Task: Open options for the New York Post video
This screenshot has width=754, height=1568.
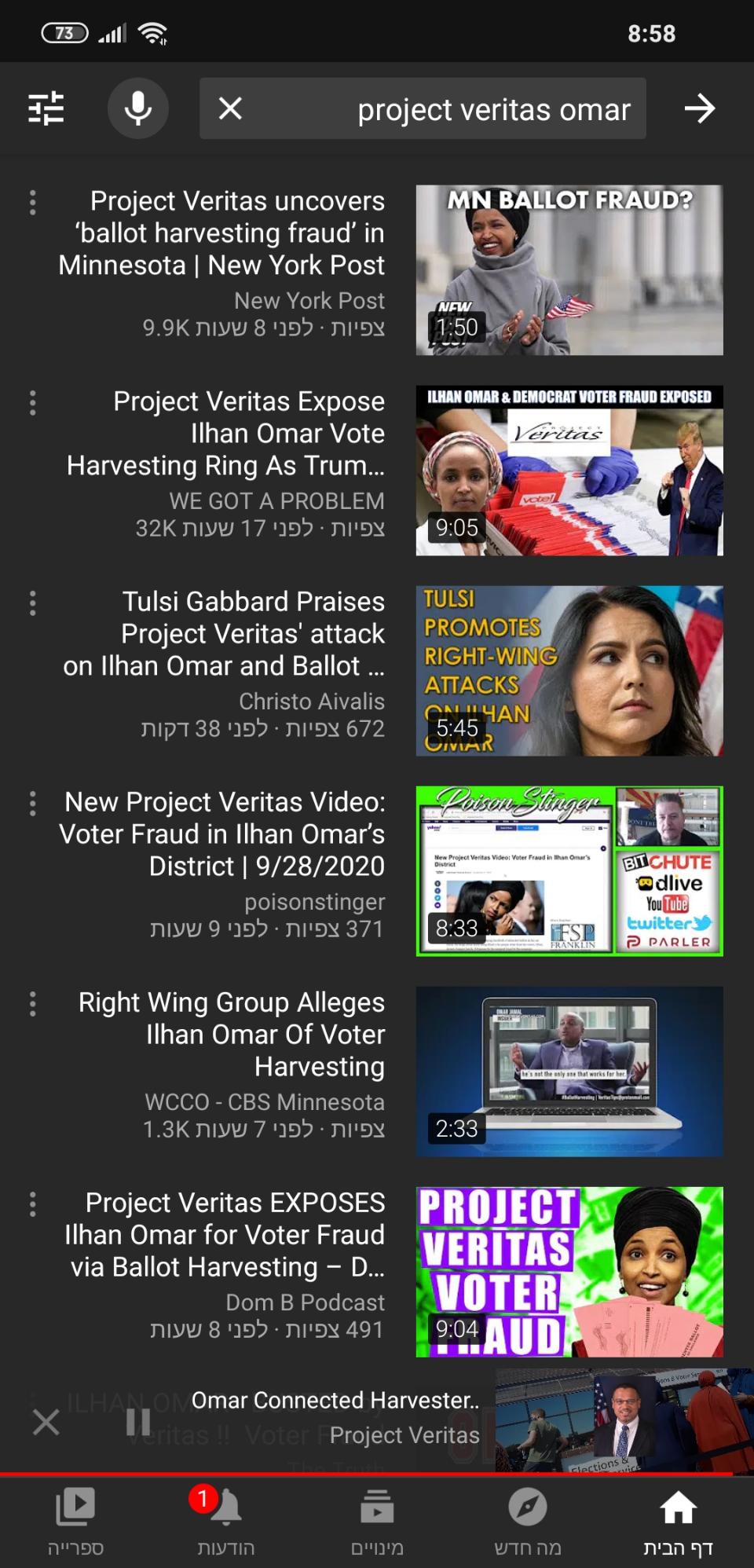Action: 32,203
